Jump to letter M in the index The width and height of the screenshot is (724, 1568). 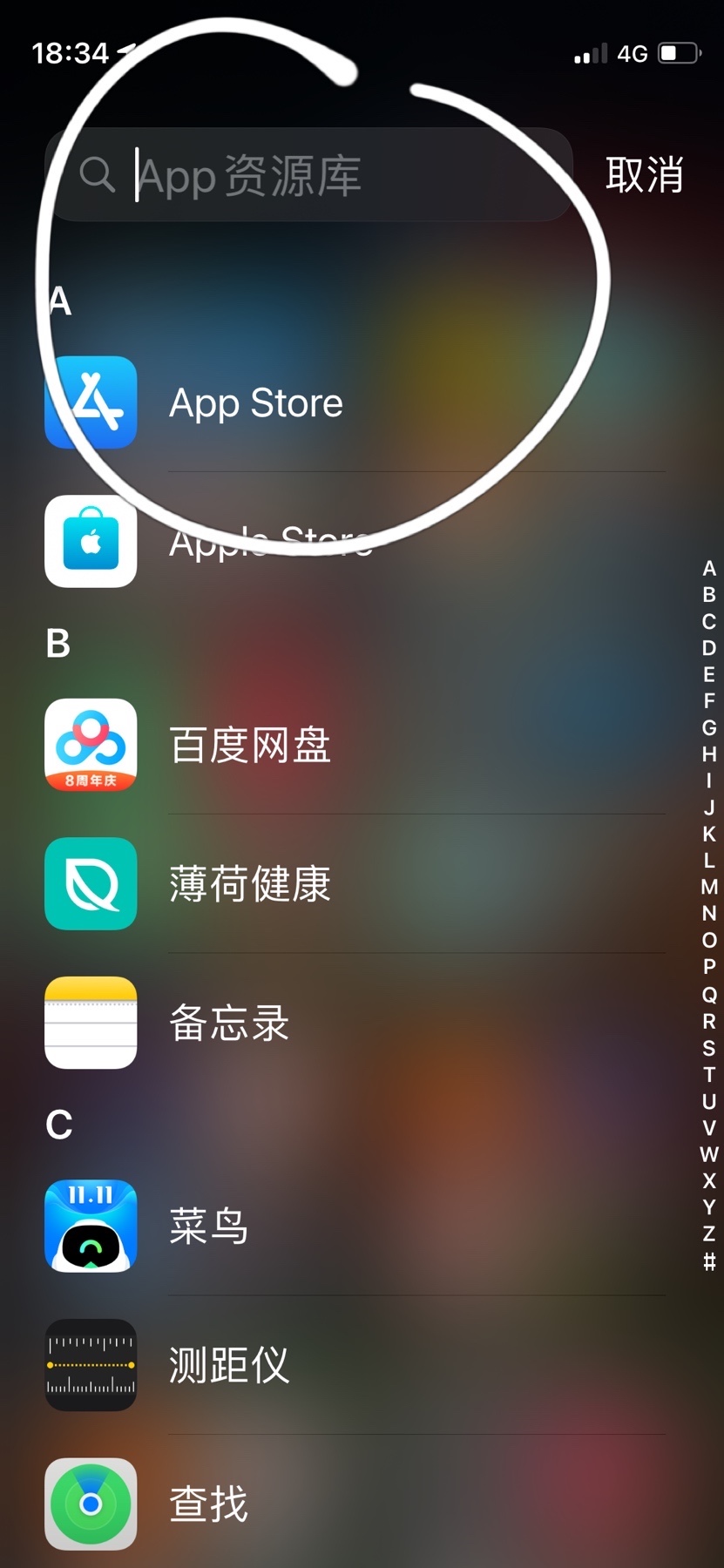pyautogui.click(x=709, y=887)
